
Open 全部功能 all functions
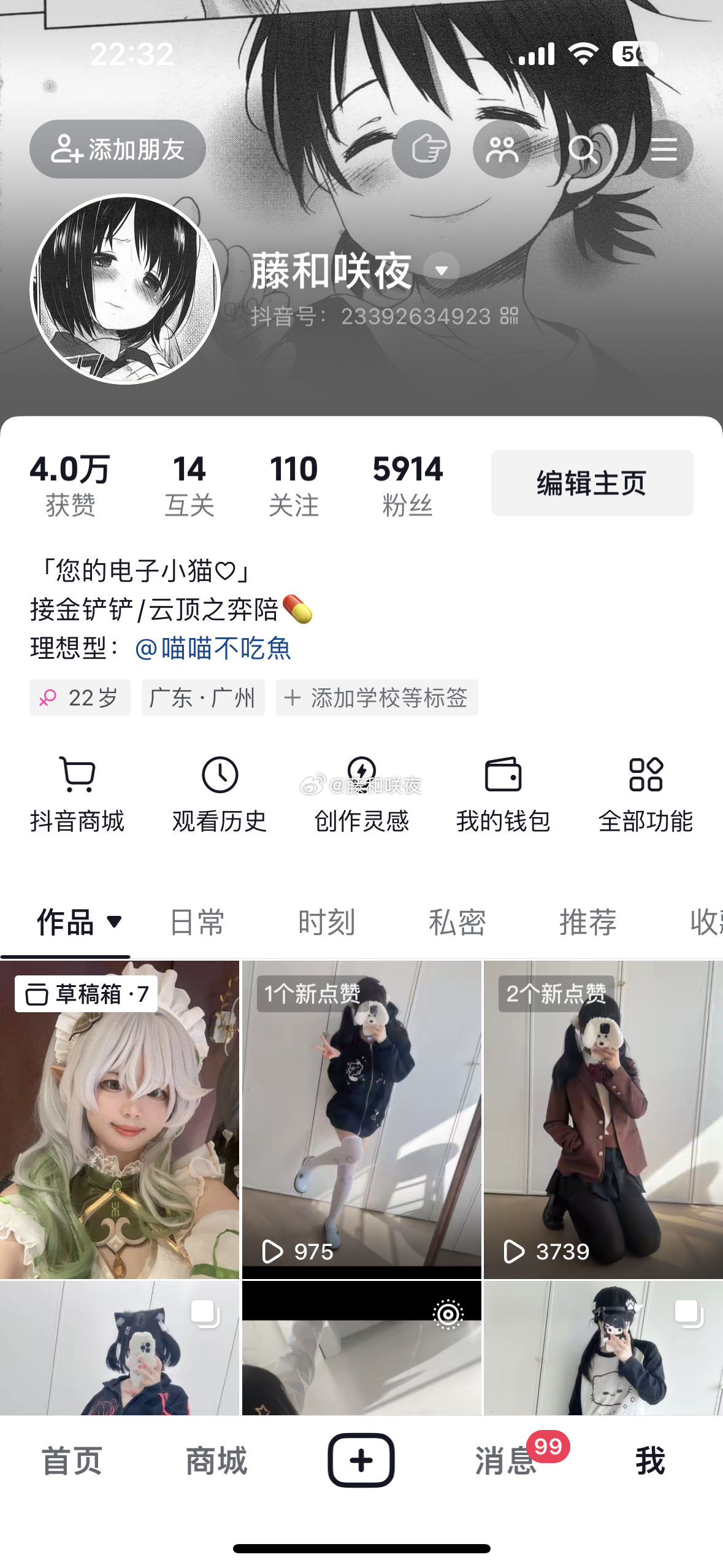click(x=645, y=794)
